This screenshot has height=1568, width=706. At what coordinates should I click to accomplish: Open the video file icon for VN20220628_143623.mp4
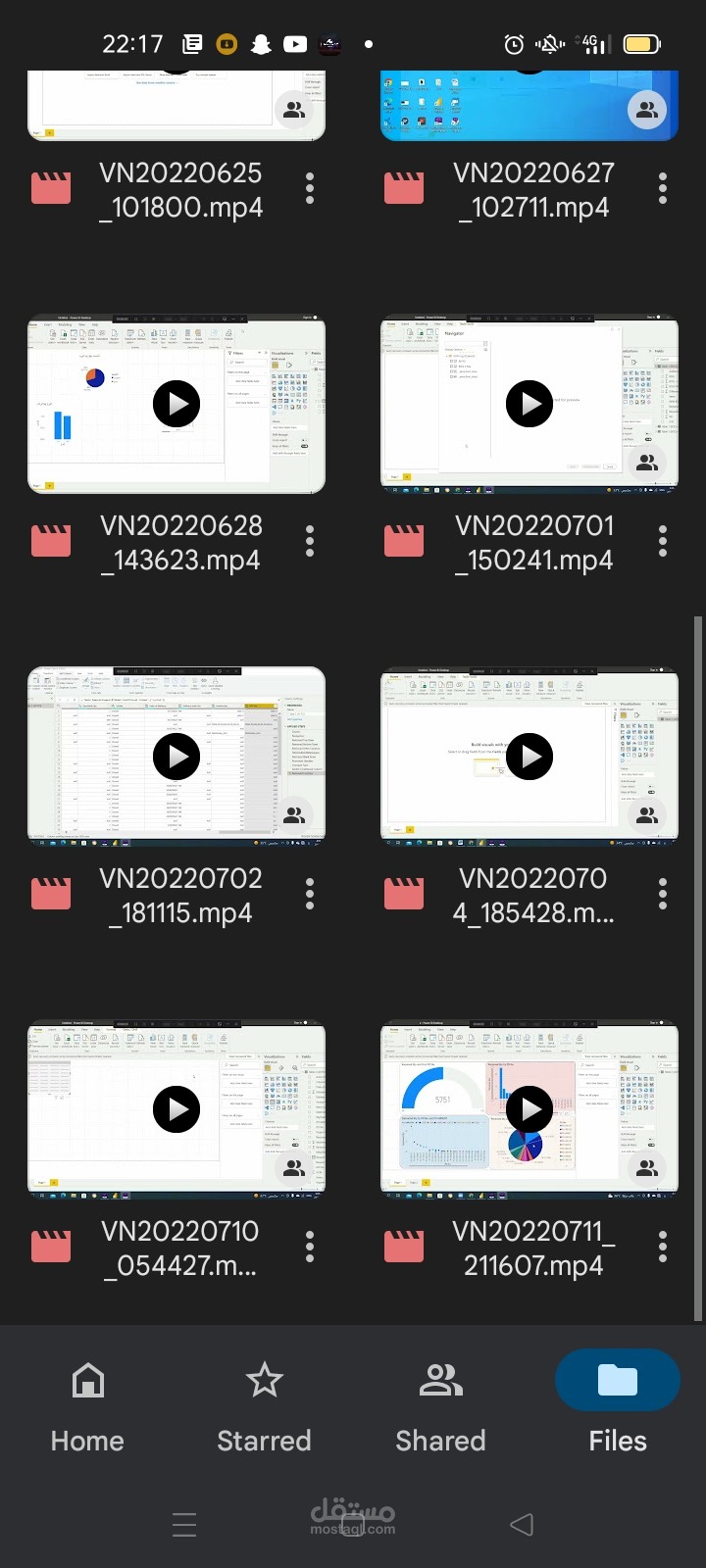(x=51, y=540)
